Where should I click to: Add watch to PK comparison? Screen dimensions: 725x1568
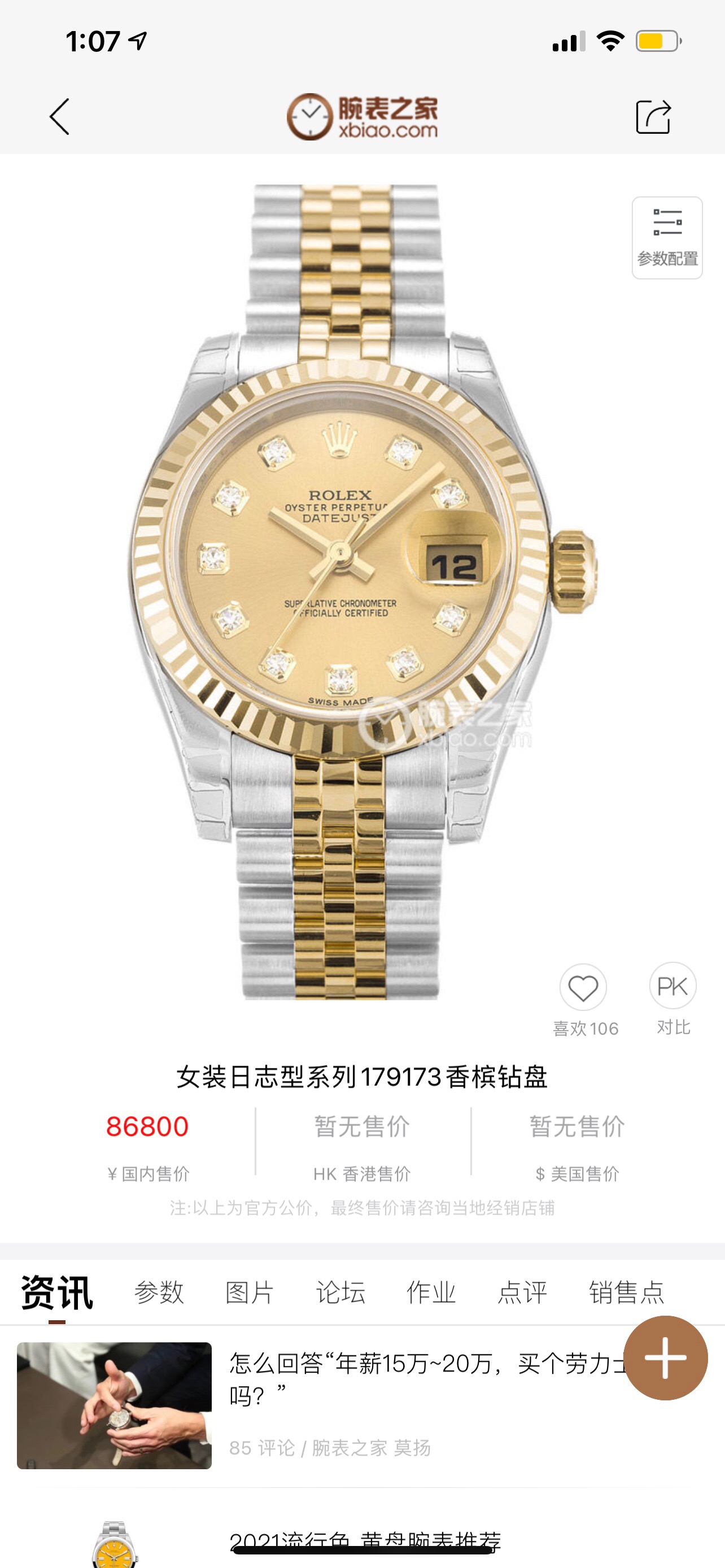[672, 986]
